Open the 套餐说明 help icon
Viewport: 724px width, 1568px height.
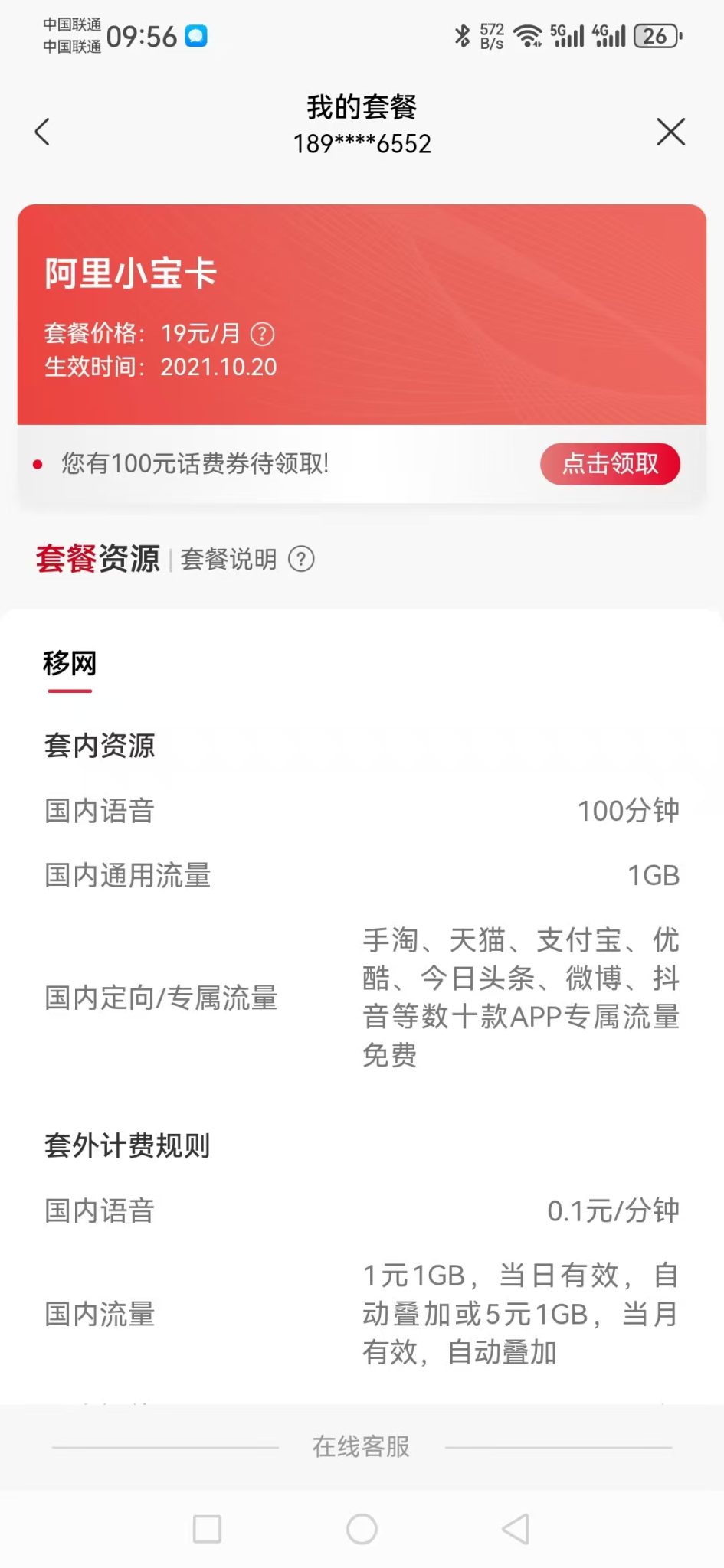pyautogui.click(x=301, y=559)
